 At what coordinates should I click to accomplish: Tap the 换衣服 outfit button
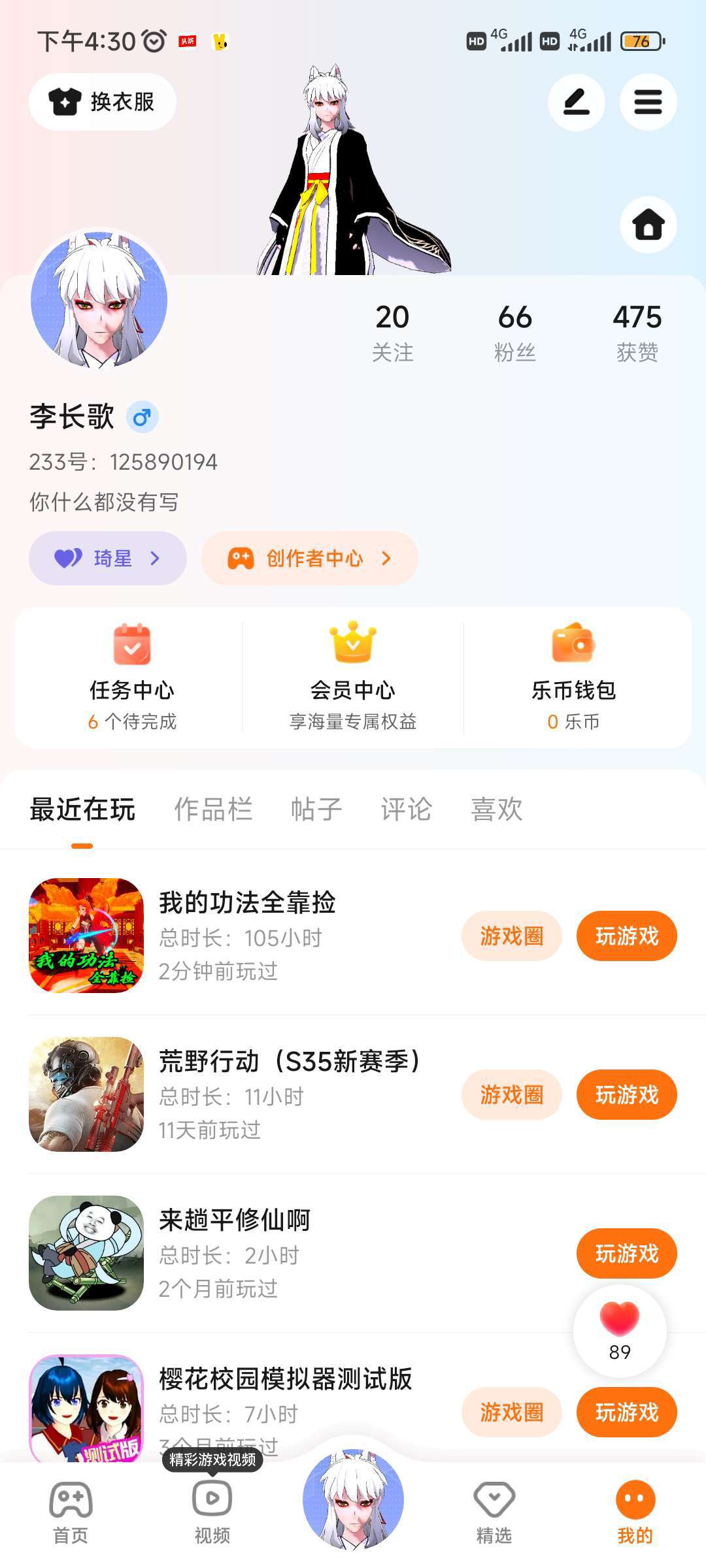(x=103, y=102)
